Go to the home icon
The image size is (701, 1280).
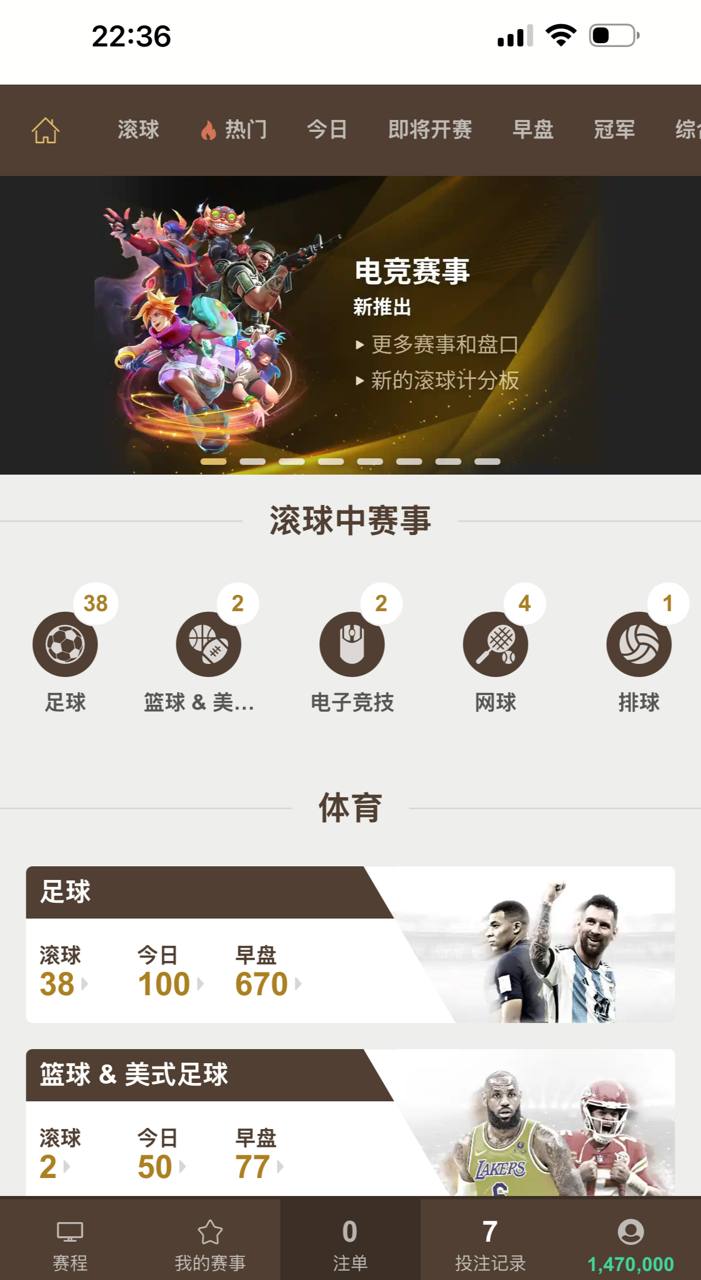[x=45, y=130]
